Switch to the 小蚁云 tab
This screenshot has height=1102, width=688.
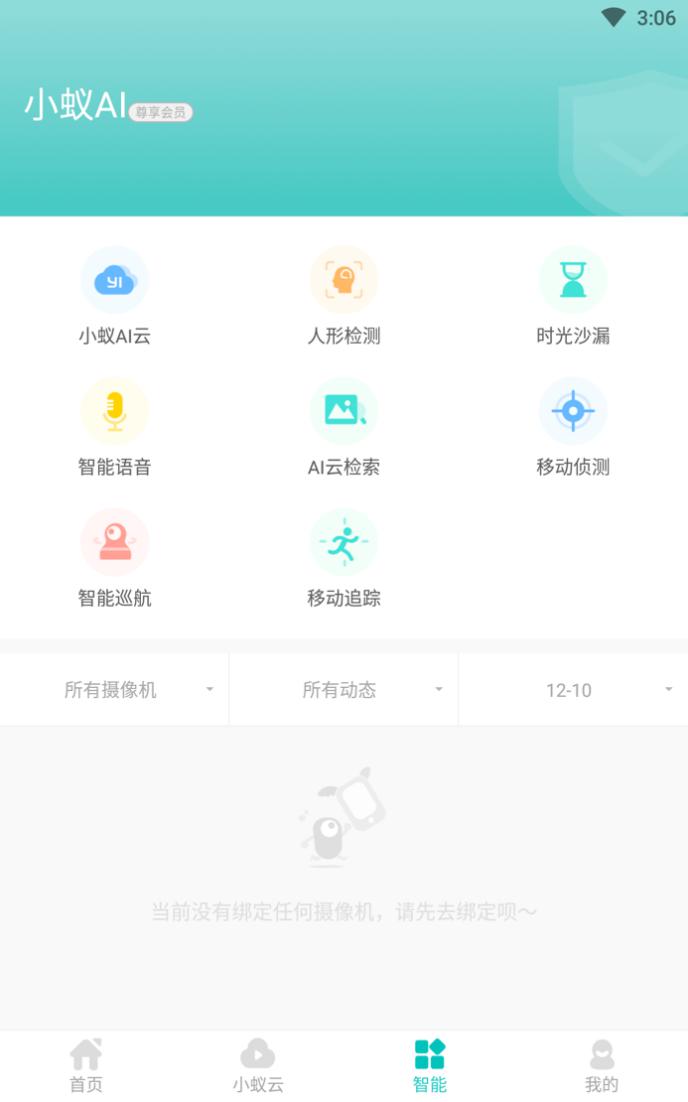point(258,1066)
